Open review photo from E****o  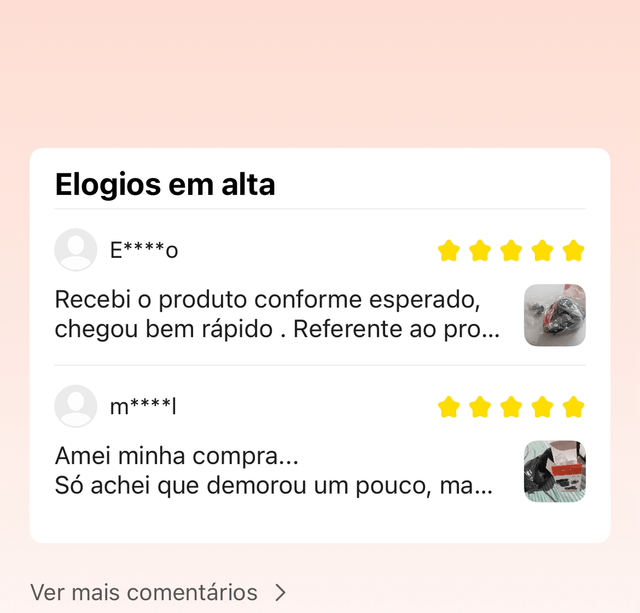[555, 315]
